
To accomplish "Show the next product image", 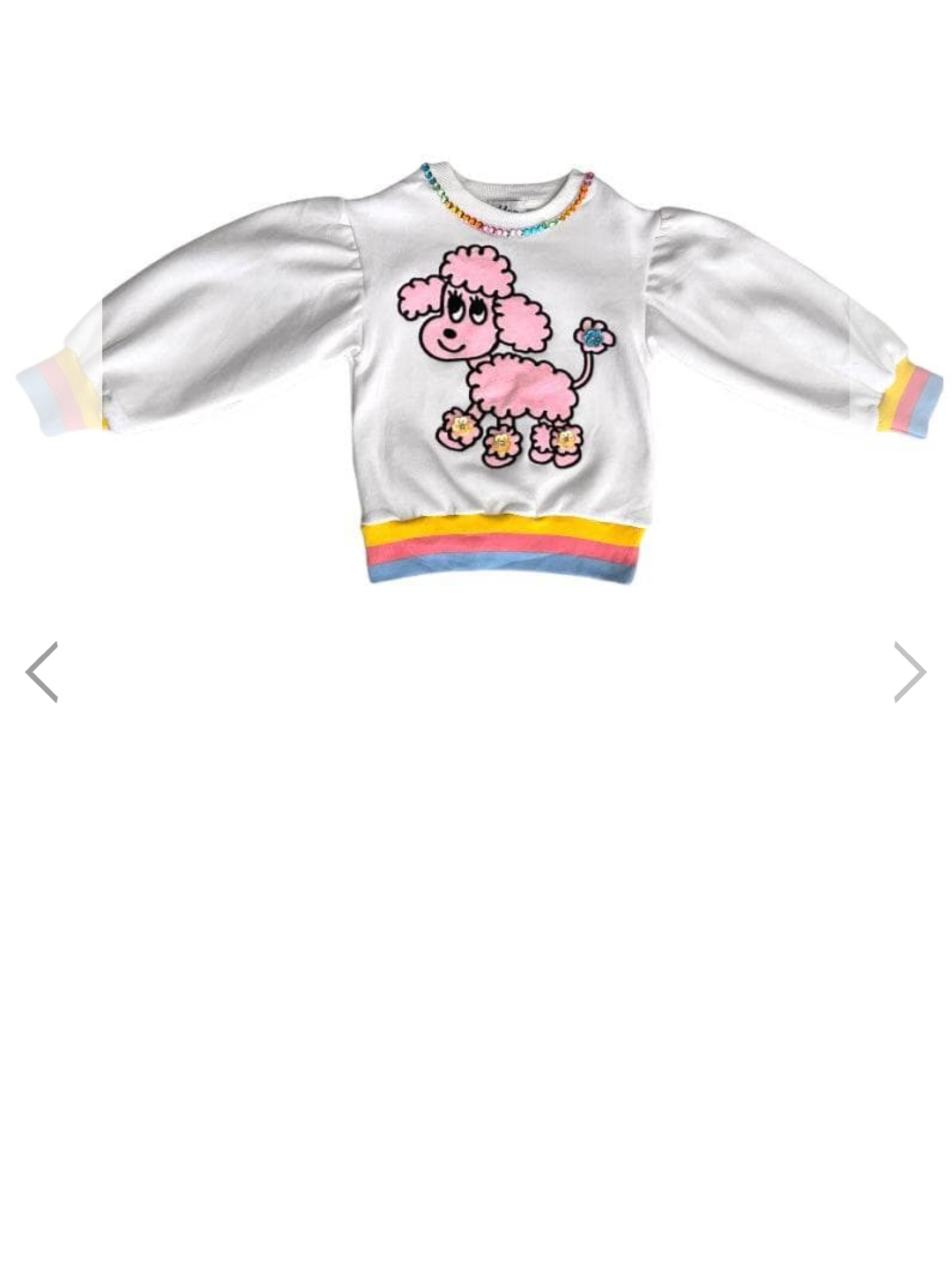I will tap(910, 672).
